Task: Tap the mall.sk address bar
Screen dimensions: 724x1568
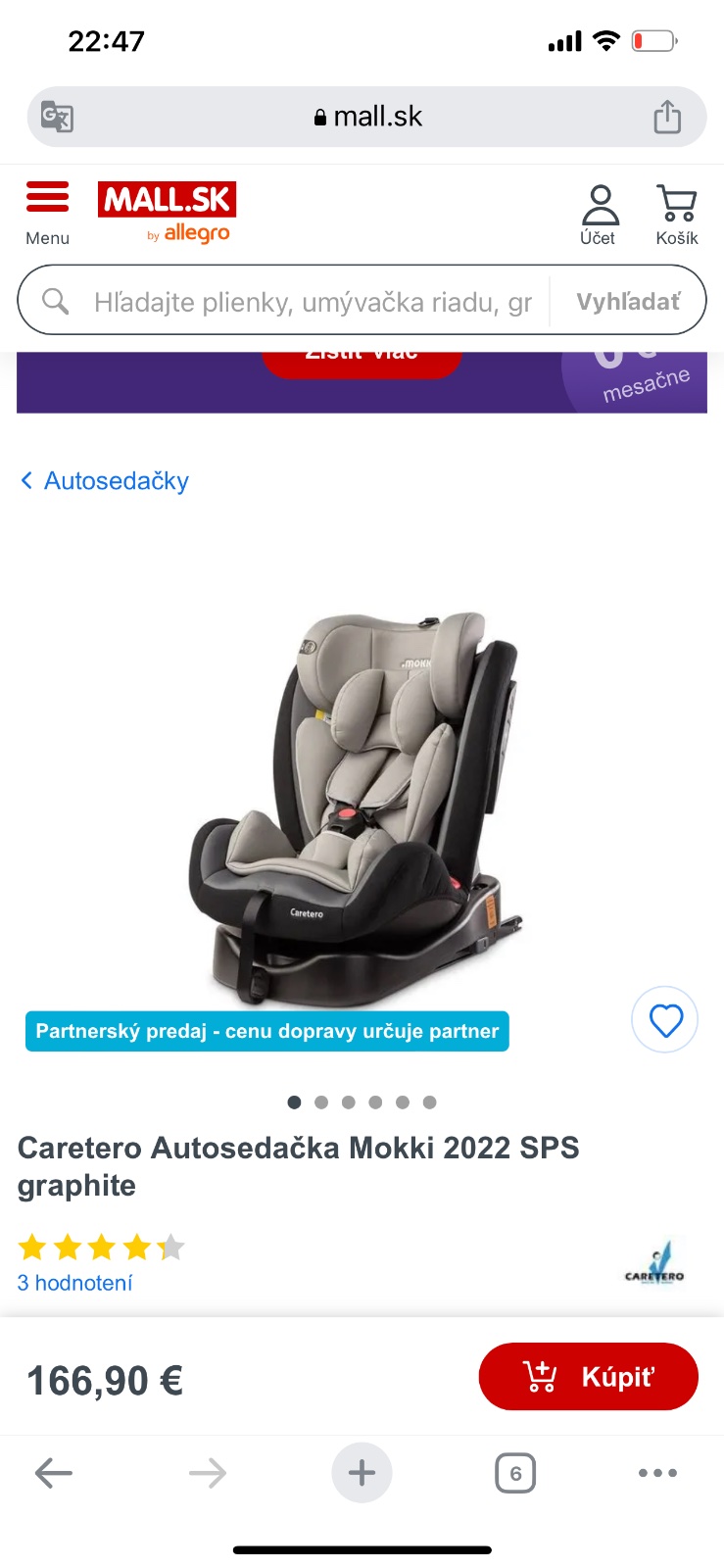Action: 367,117
